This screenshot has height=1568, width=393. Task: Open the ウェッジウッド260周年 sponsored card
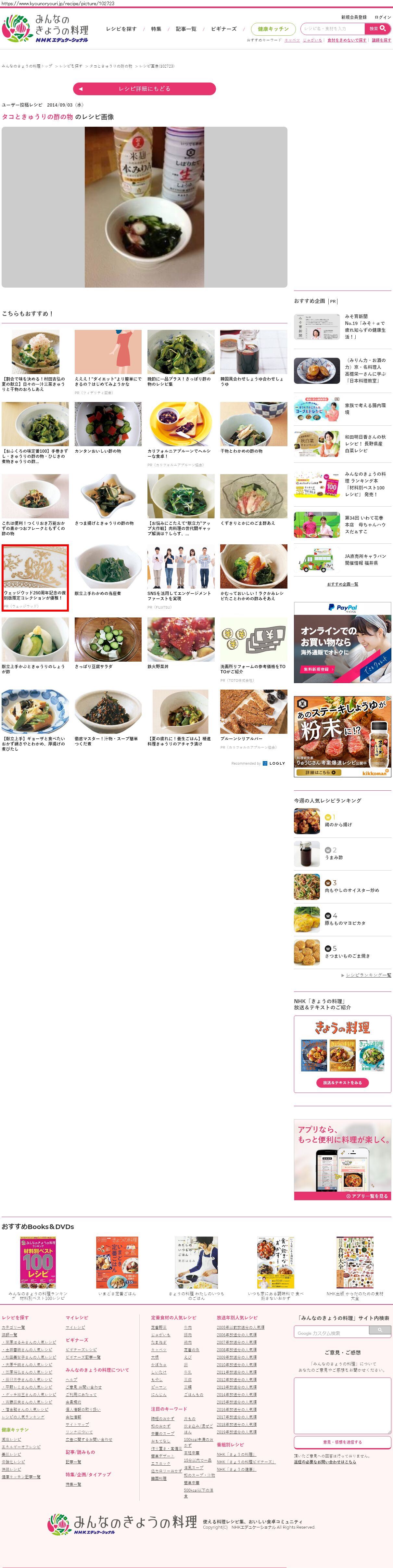[35, 577]
